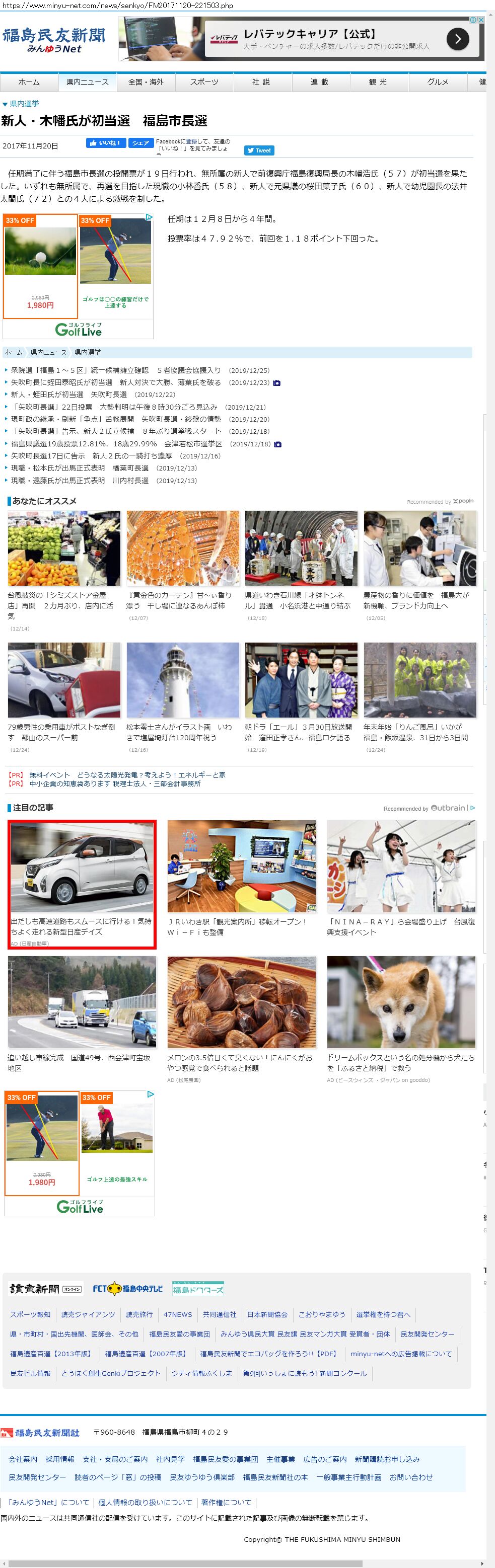Follow the スポーツ報知 footer link
Screen dimensions: 495x1568
(x=30, y=1314)
